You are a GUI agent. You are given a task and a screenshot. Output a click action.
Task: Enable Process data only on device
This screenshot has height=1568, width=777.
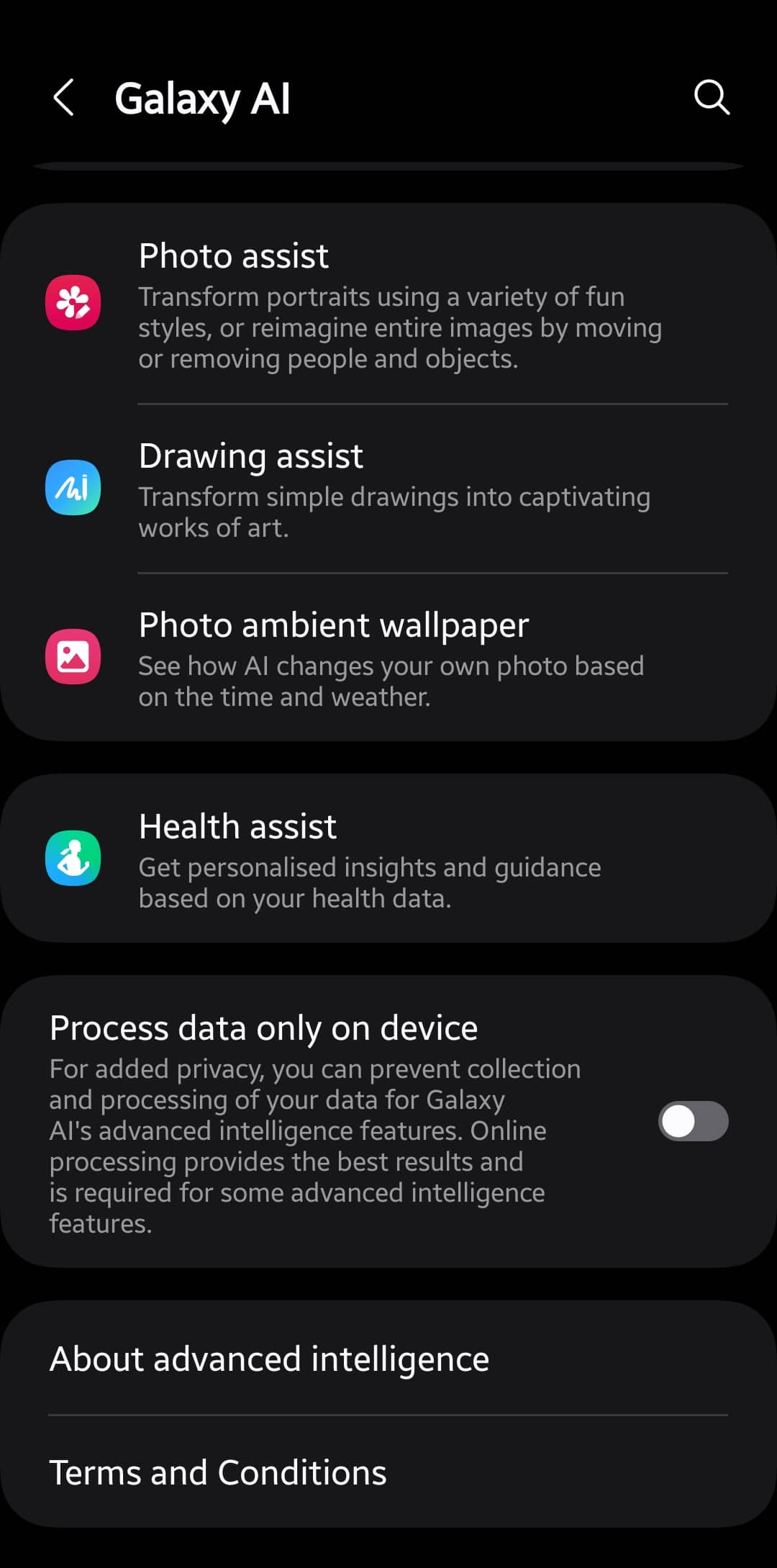(693, 1121)
